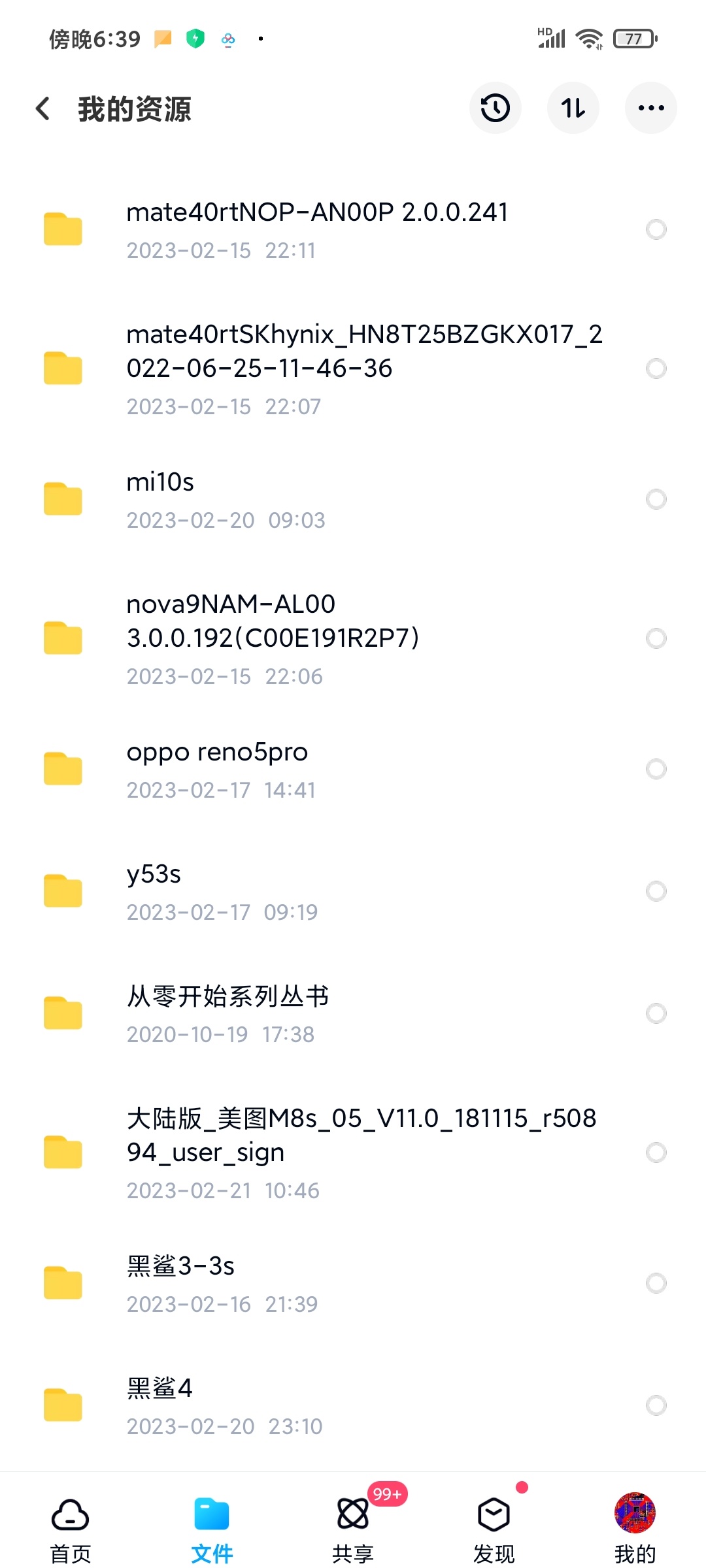Open the y53s folder
Screen dimensions: 706x1568
[353, 892]
